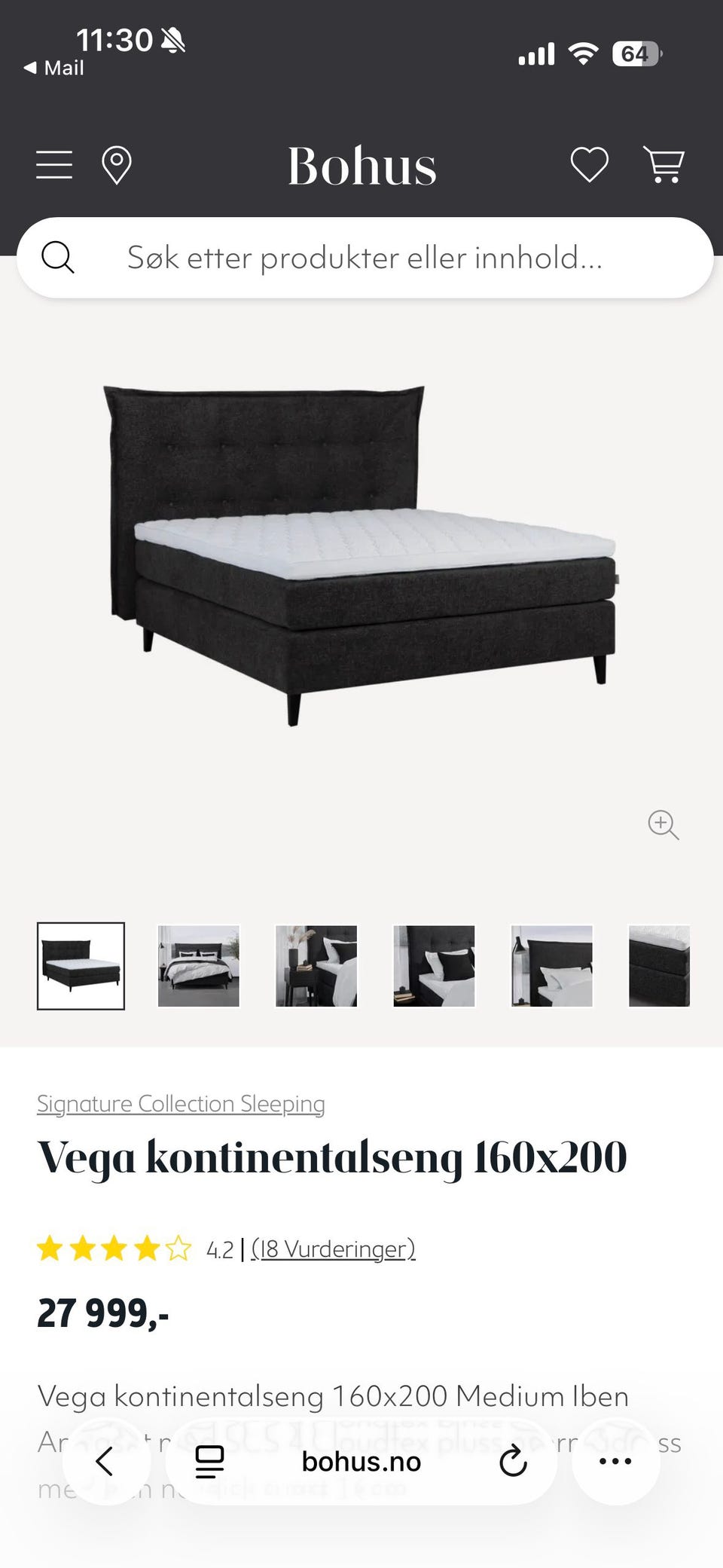This screenshot has width=723, height=1568.
Task: Open the Signature Collection Sleeping link
Action: point(181,1104)
